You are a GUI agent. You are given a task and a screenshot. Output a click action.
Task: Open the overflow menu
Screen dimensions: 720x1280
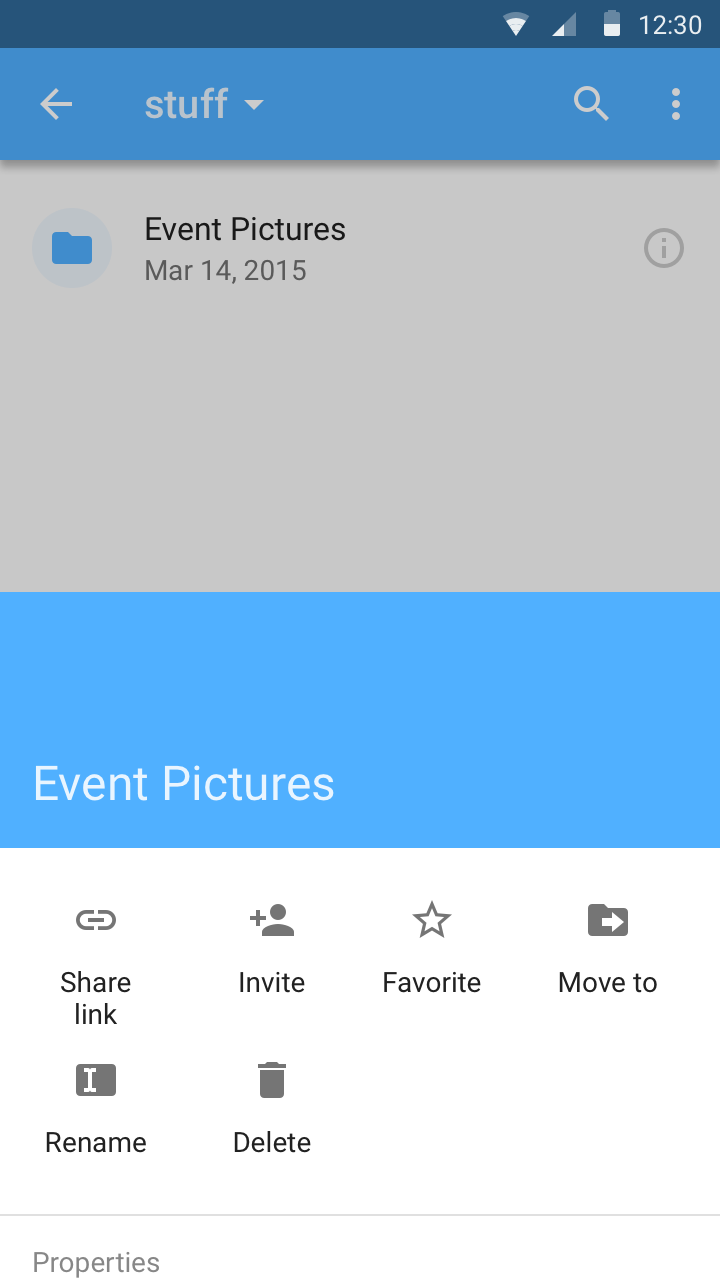tap(676, 104)
